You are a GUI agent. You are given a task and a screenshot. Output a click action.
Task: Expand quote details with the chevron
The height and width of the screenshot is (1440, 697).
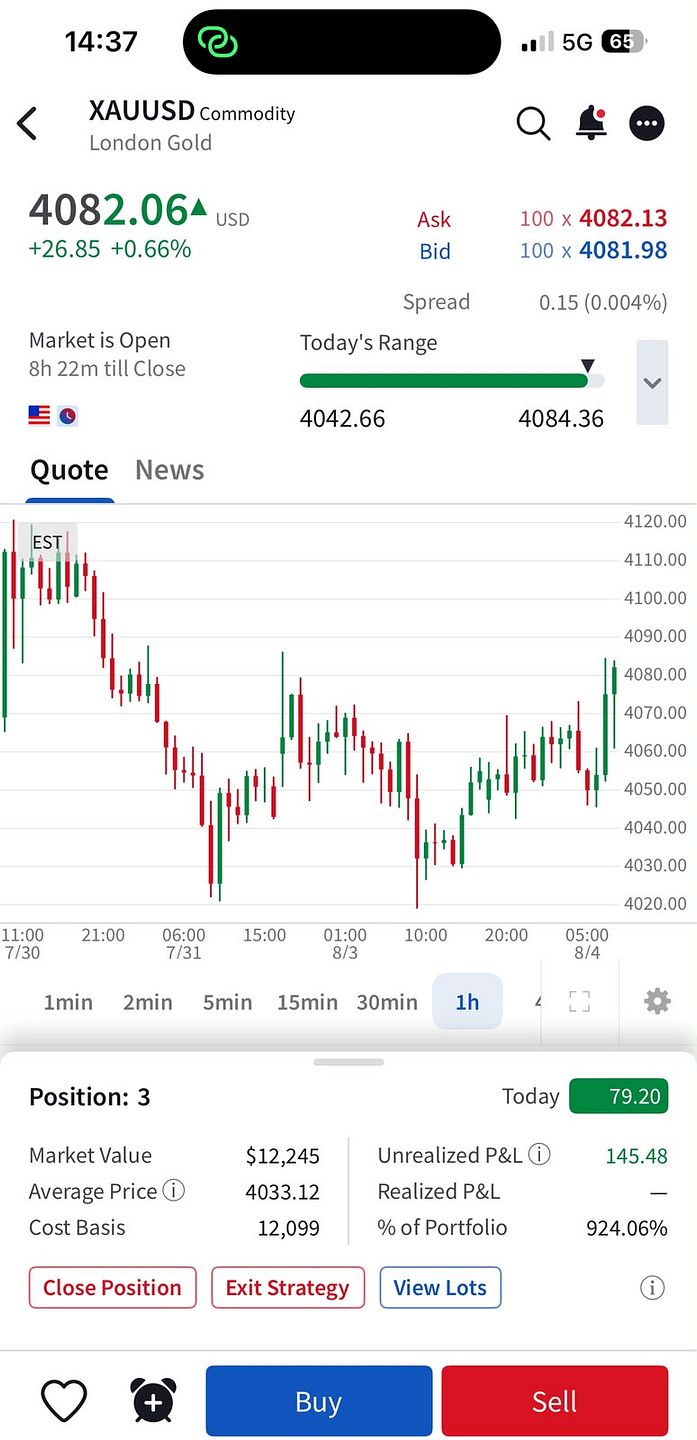[x=652, y=382]
